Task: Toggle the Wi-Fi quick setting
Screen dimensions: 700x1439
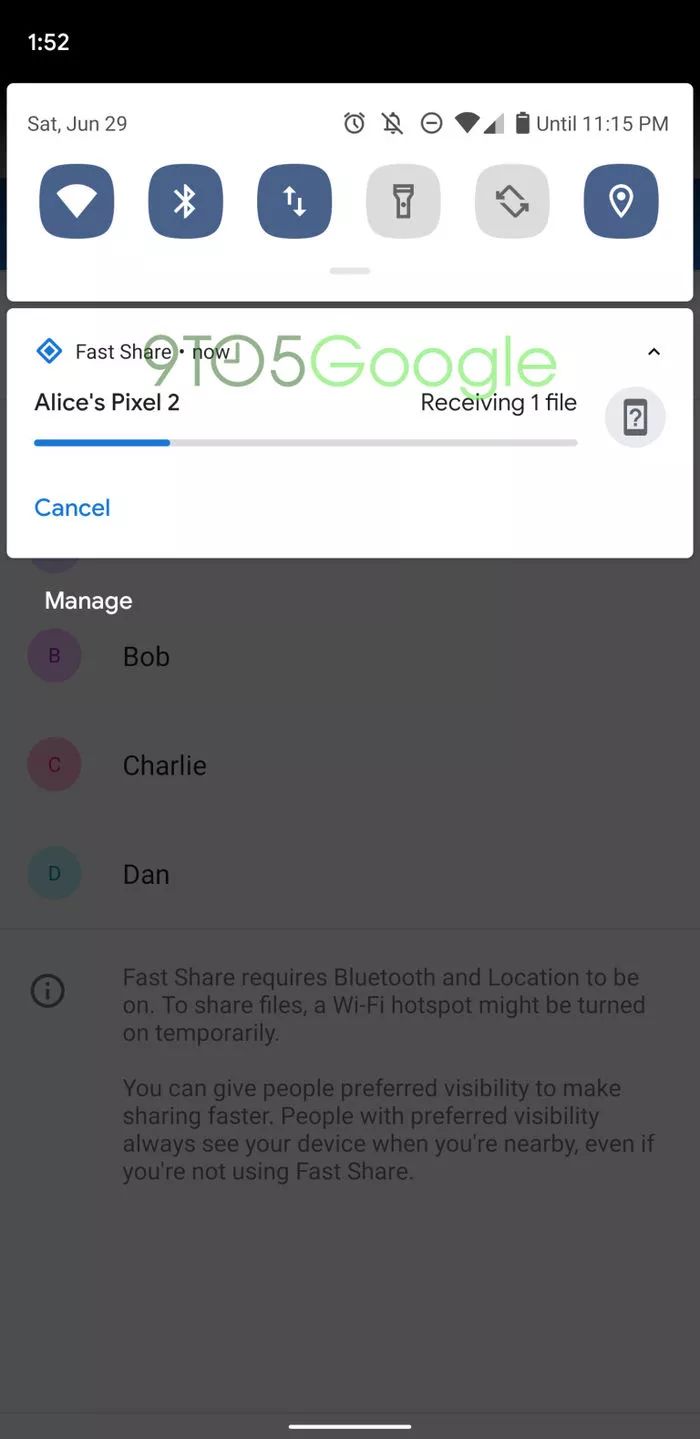Action: (x=77, y=201)
